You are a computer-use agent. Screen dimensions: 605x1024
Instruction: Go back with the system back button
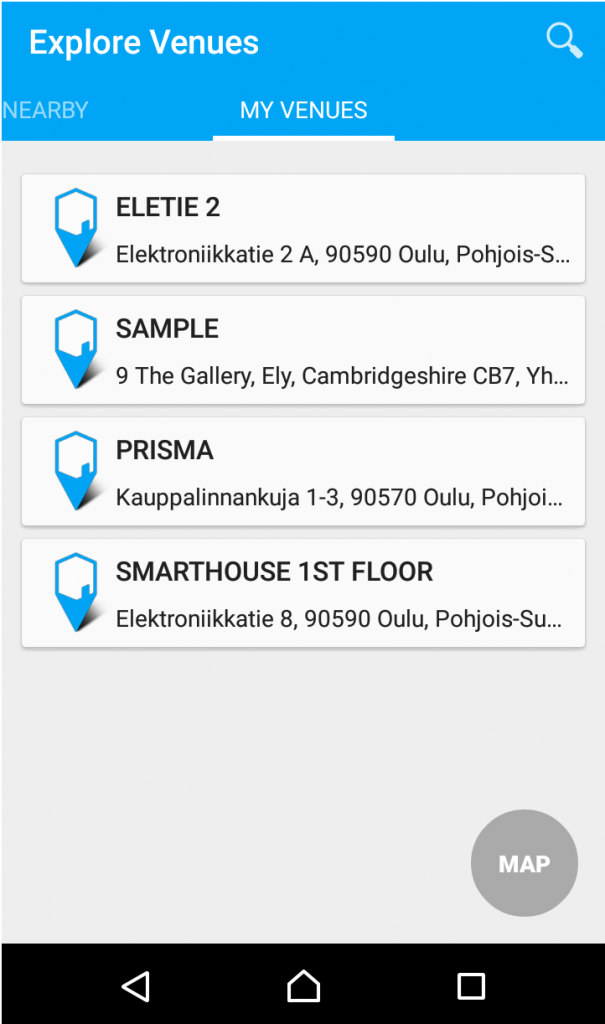pyautogui.click(x=135, y=986)
